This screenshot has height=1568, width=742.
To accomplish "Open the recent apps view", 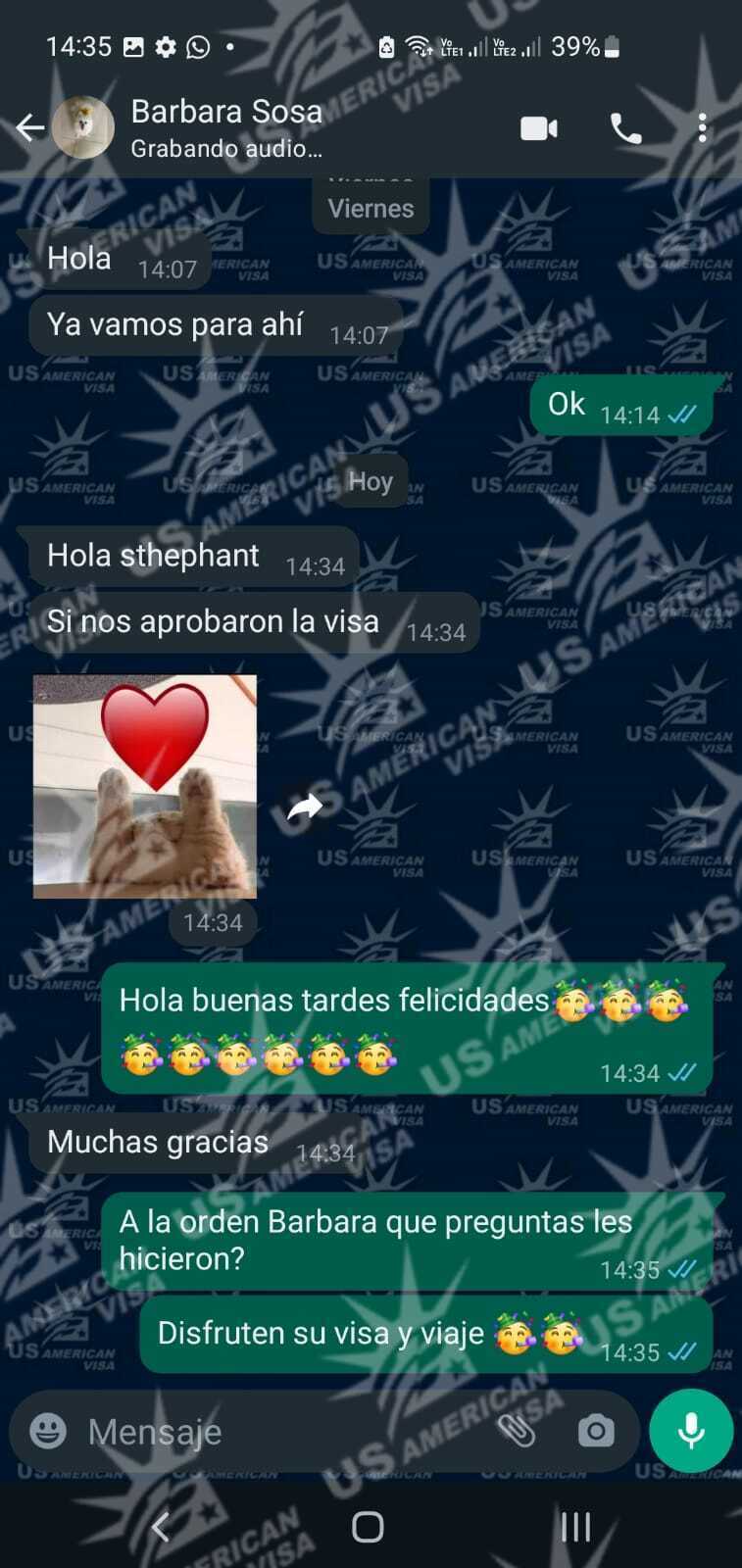I will [575, 1527].
